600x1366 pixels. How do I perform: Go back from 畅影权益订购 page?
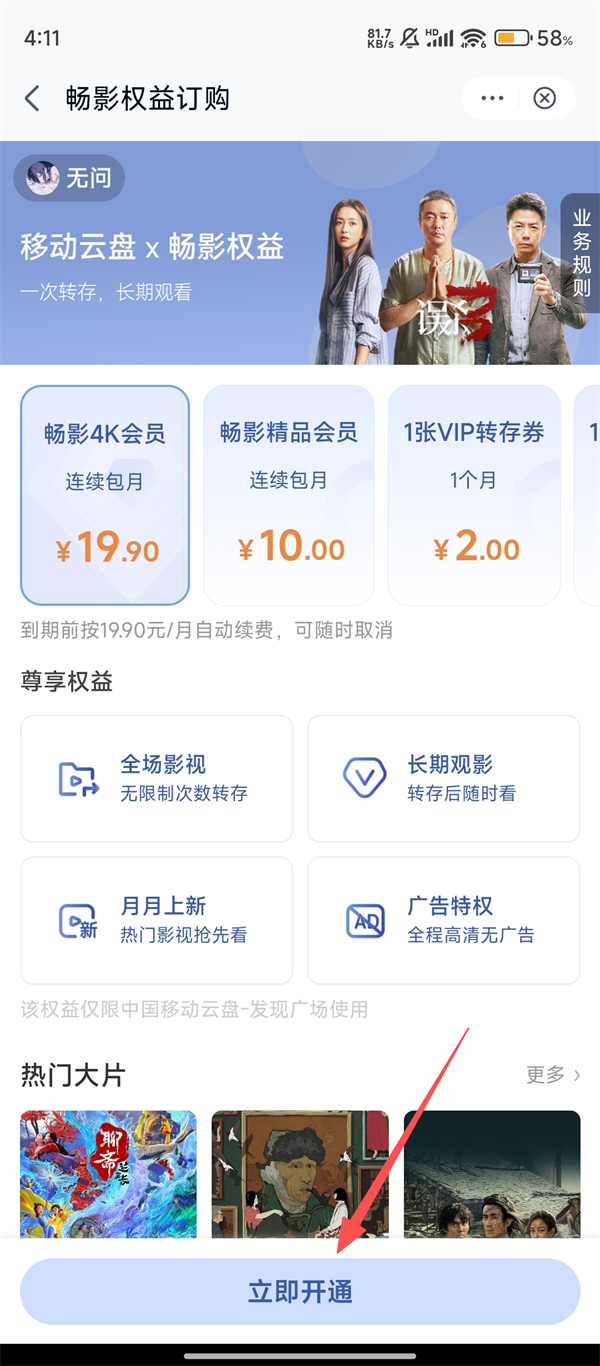pyautogui.click(x=33, y=98)
